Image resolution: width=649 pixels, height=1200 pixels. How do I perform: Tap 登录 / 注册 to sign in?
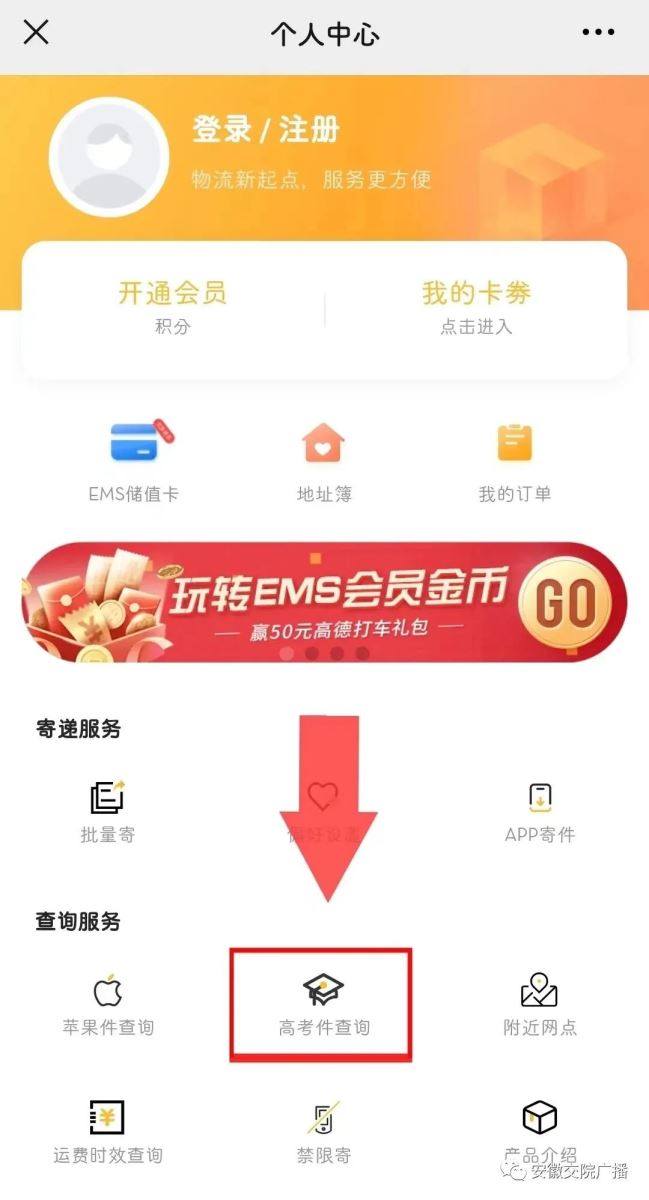point(266,130)
